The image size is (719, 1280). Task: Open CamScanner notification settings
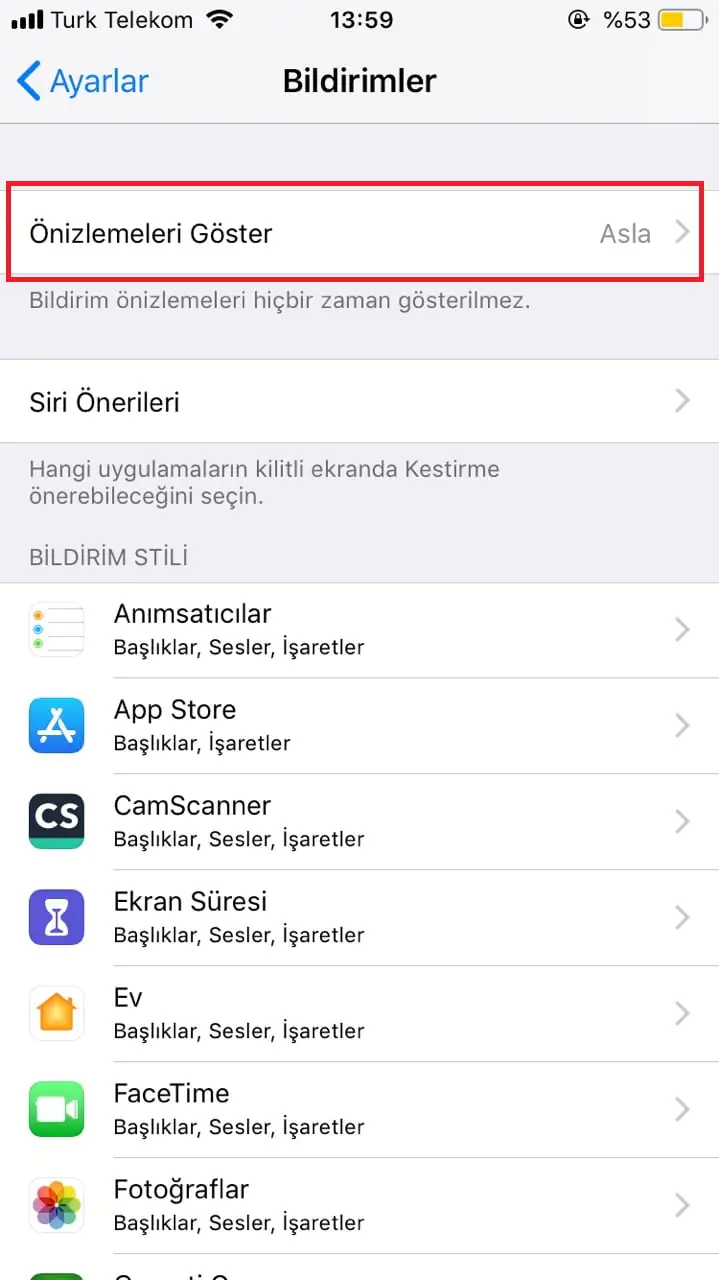(359, 822)
